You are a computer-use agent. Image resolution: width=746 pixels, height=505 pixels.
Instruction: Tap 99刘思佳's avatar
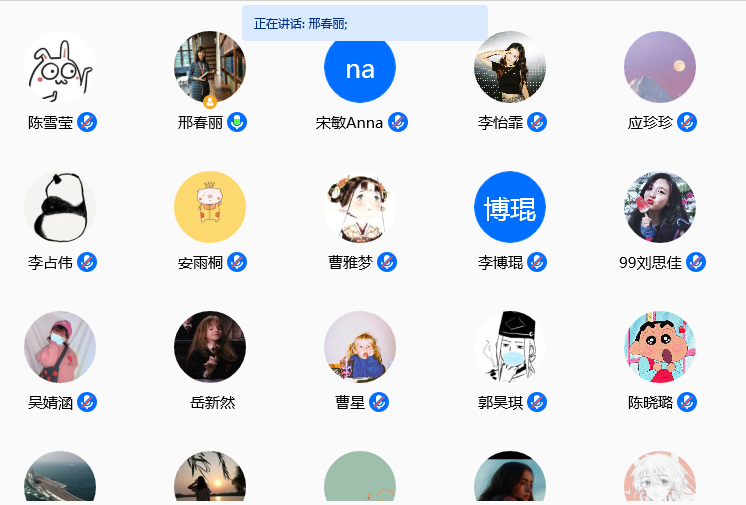coord(660,207)
